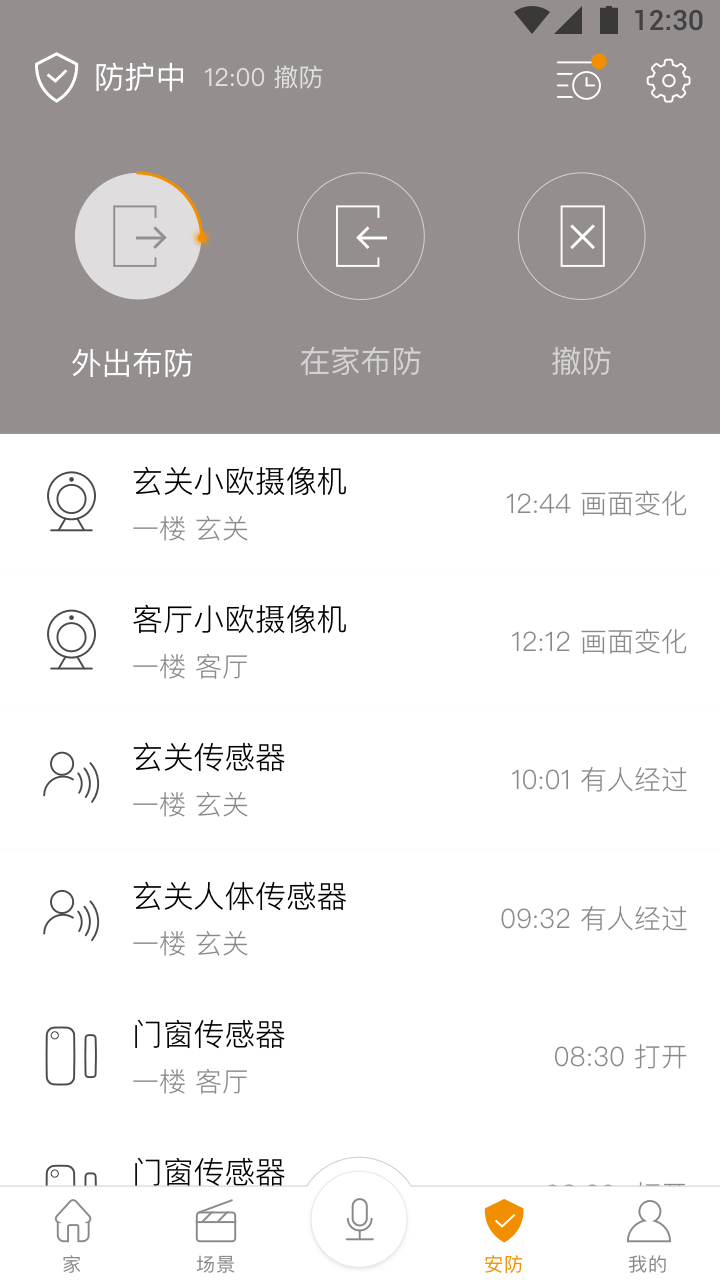The height and width of the screenshot is (1280, 720).
Task: Open 玄关人体传感器 row
Action: [x=360, y=917]
